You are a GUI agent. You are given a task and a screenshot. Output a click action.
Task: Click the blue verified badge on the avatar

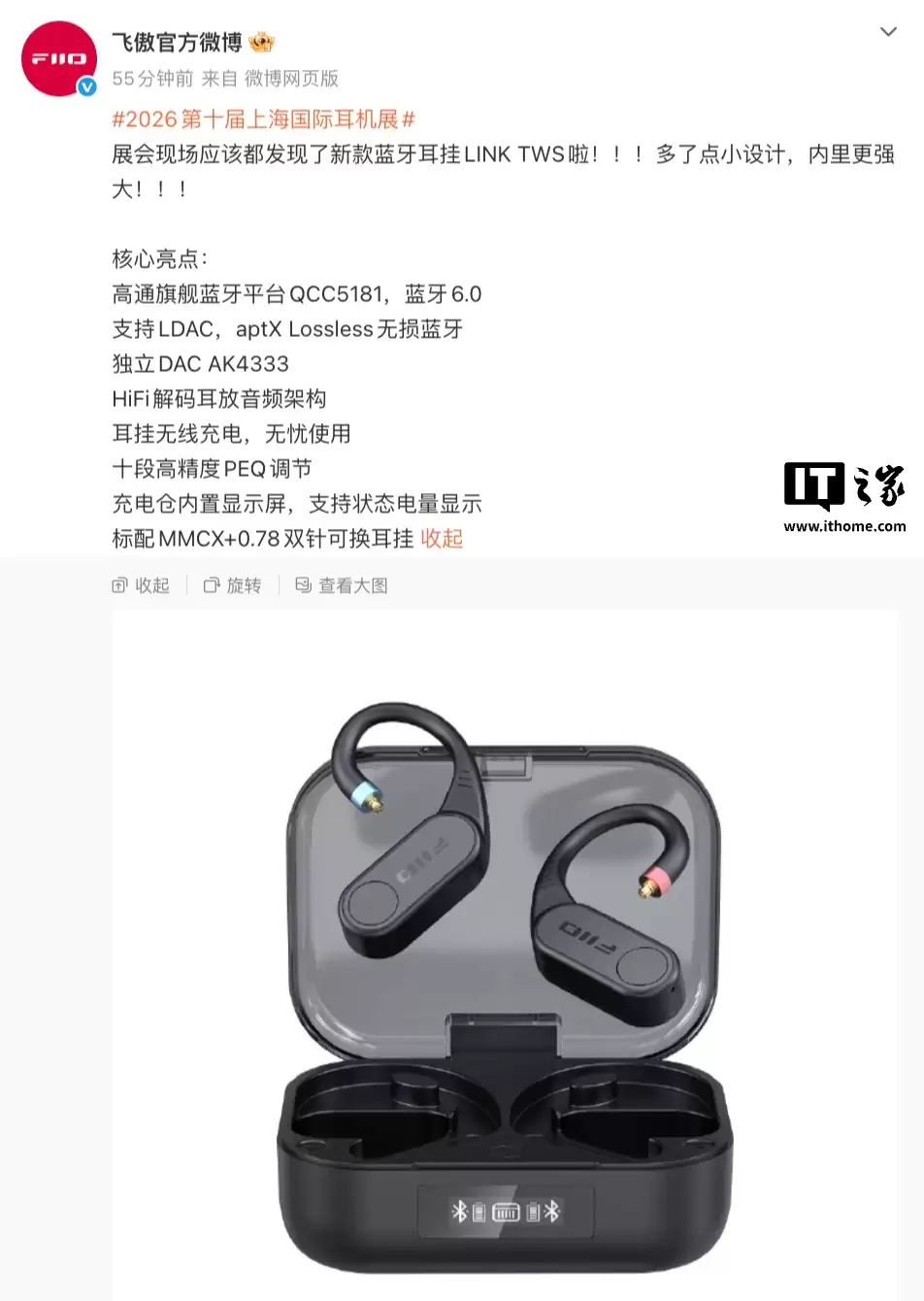click(85, 85)
